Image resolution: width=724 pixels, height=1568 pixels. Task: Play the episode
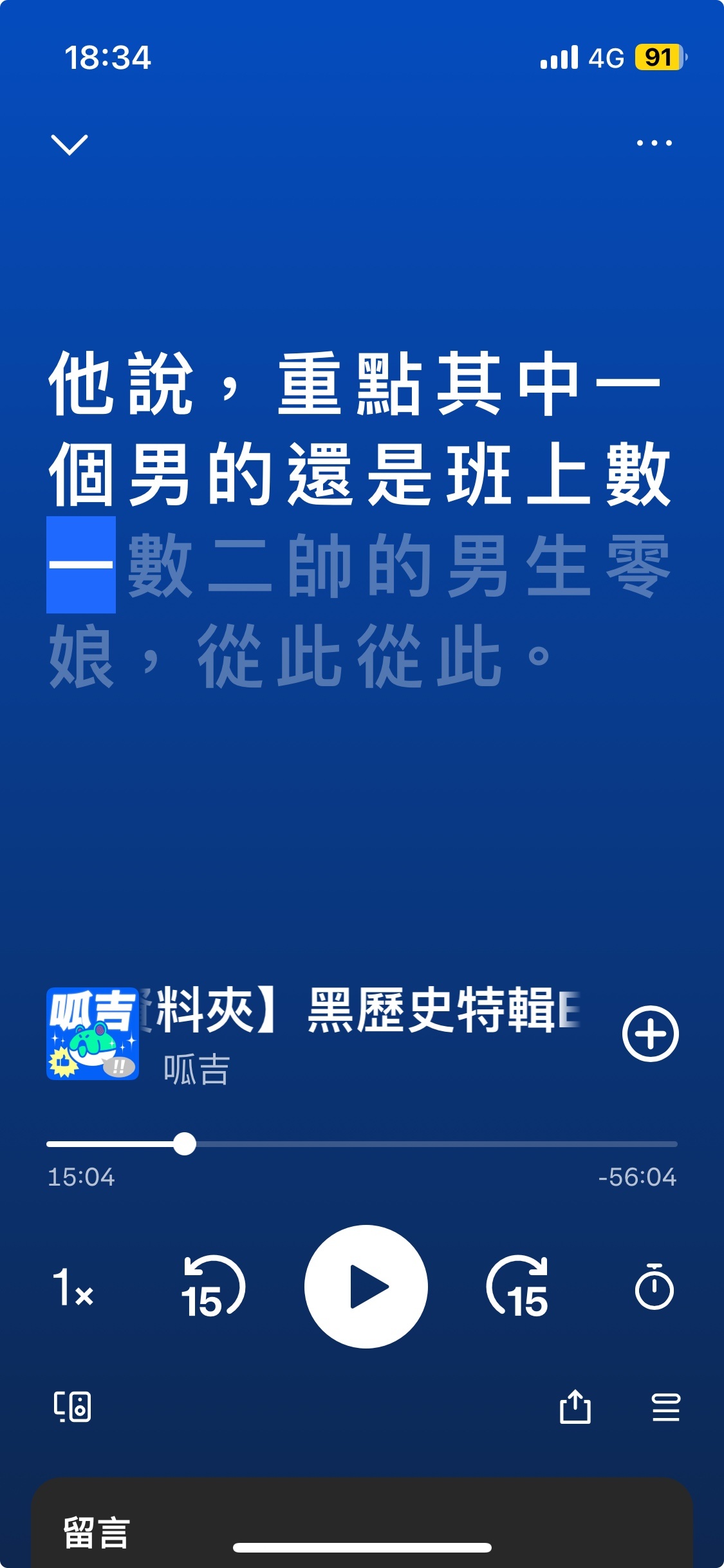coord(366,1287)
